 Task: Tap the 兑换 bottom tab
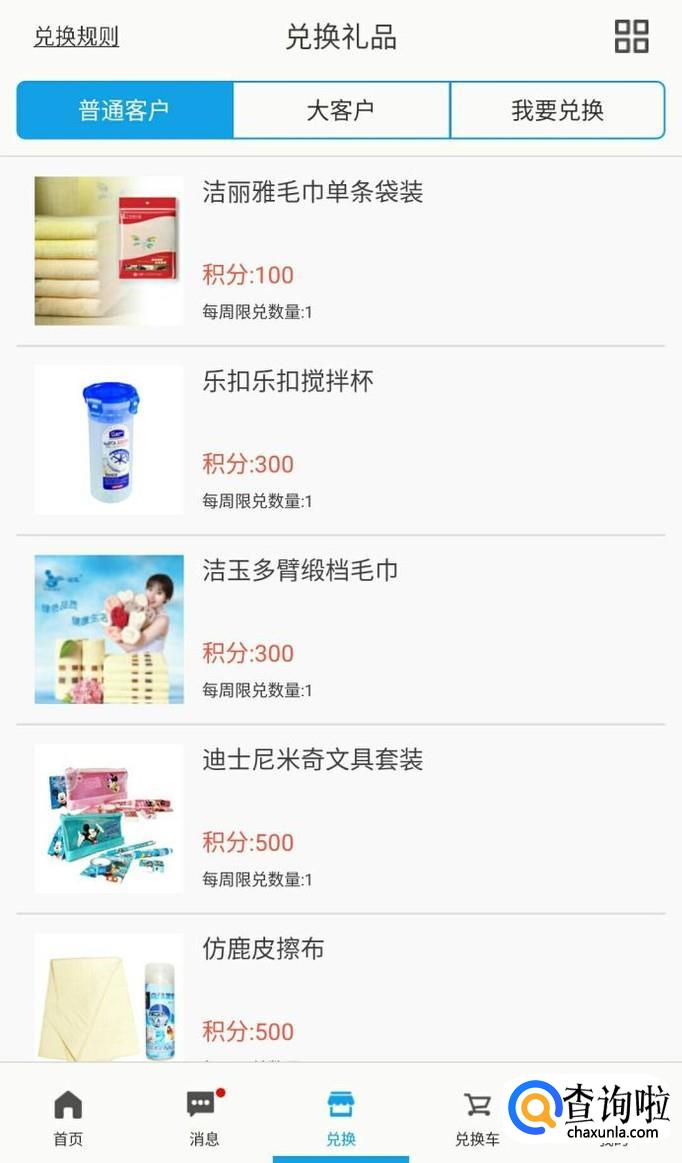point(341,1118)
